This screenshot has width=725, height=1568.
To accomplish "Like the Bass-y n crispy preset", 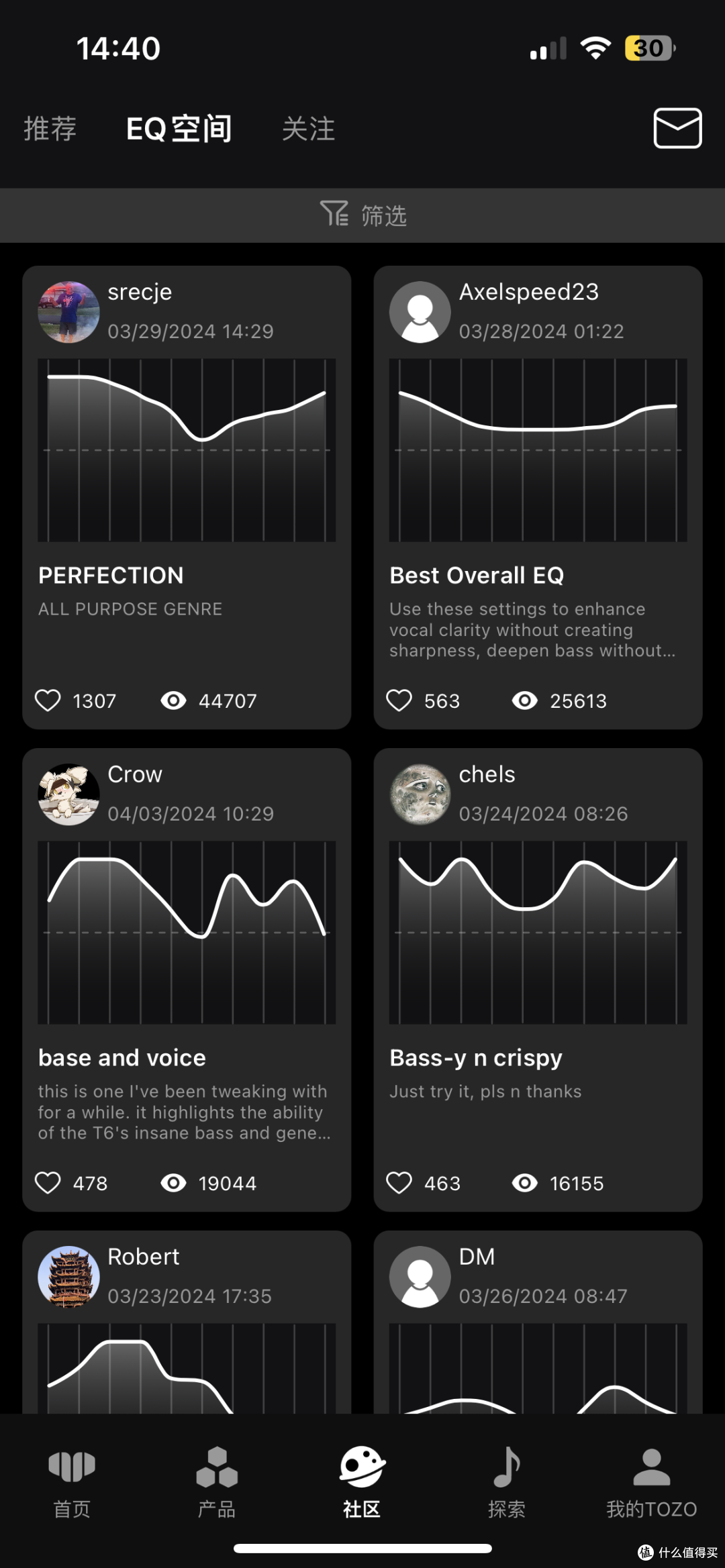I will pyautogui.click(x=399, y=1183).
